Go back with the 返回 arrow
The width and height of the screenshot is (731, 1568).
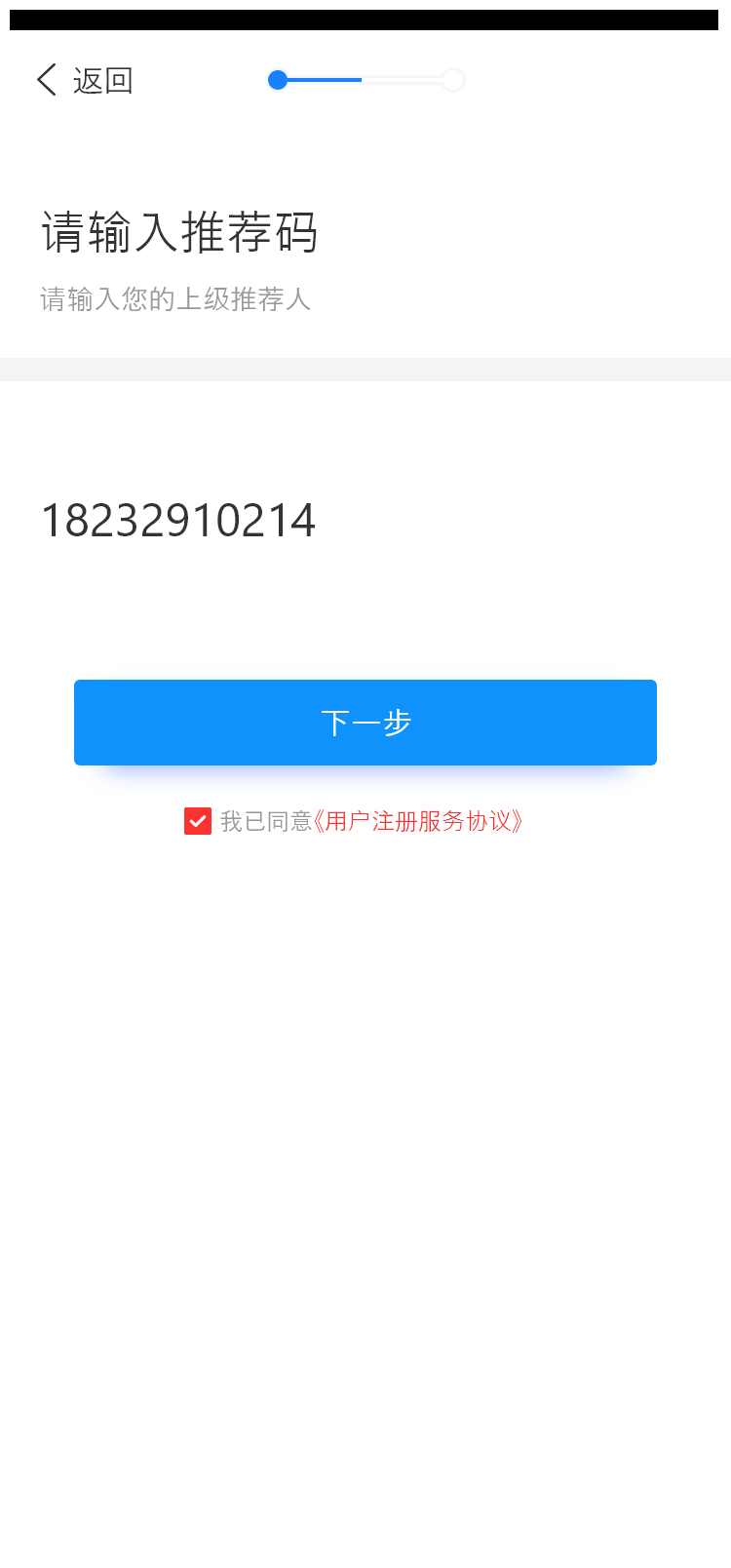pyautogui.click(x=49, y=80)
